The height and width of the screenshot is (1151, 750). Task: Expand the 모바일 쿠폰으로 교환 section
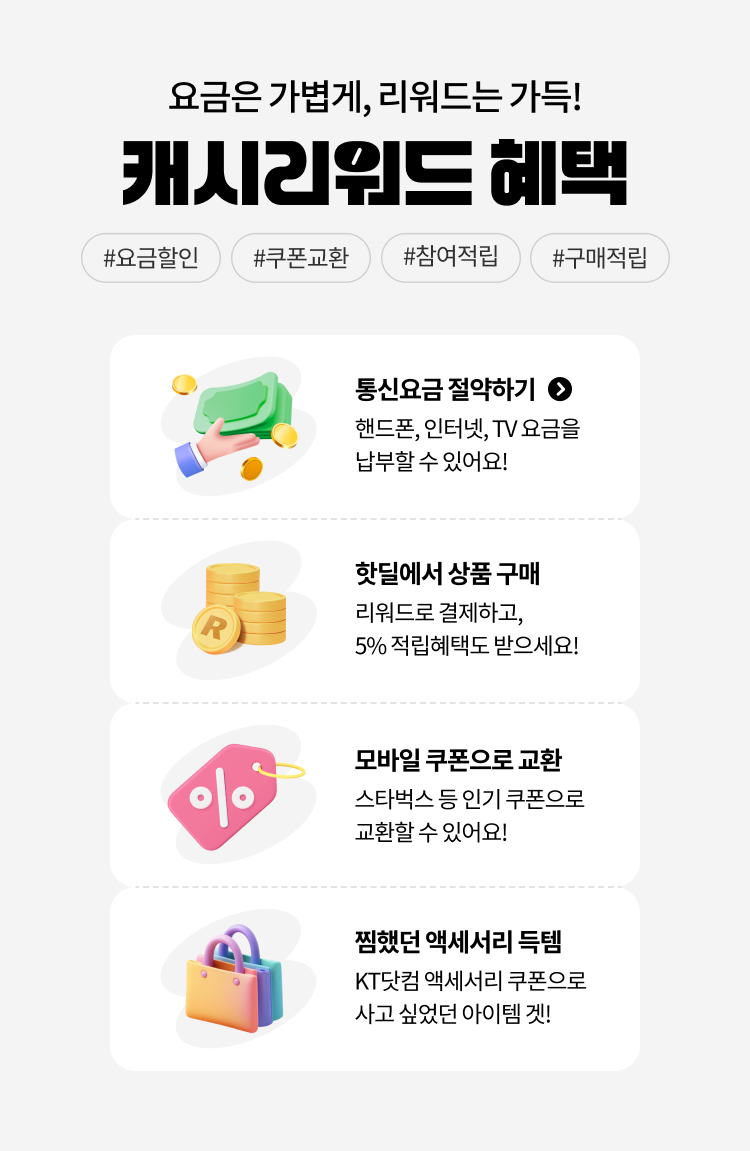(x=375, y=795)
